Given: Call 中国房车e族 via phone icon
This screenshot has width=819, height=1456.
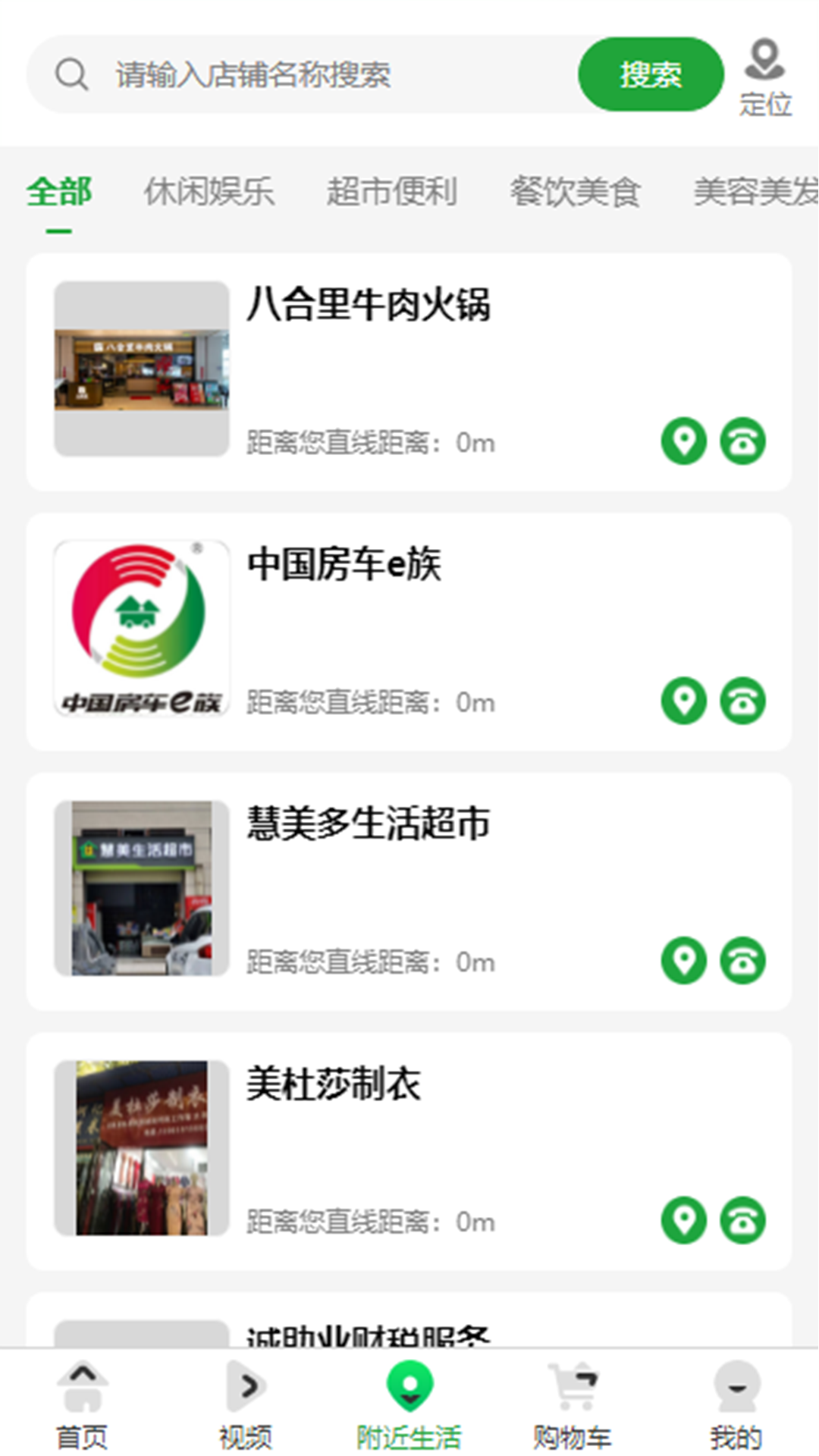Looking at the screenshot, I should tap(743, 701).
